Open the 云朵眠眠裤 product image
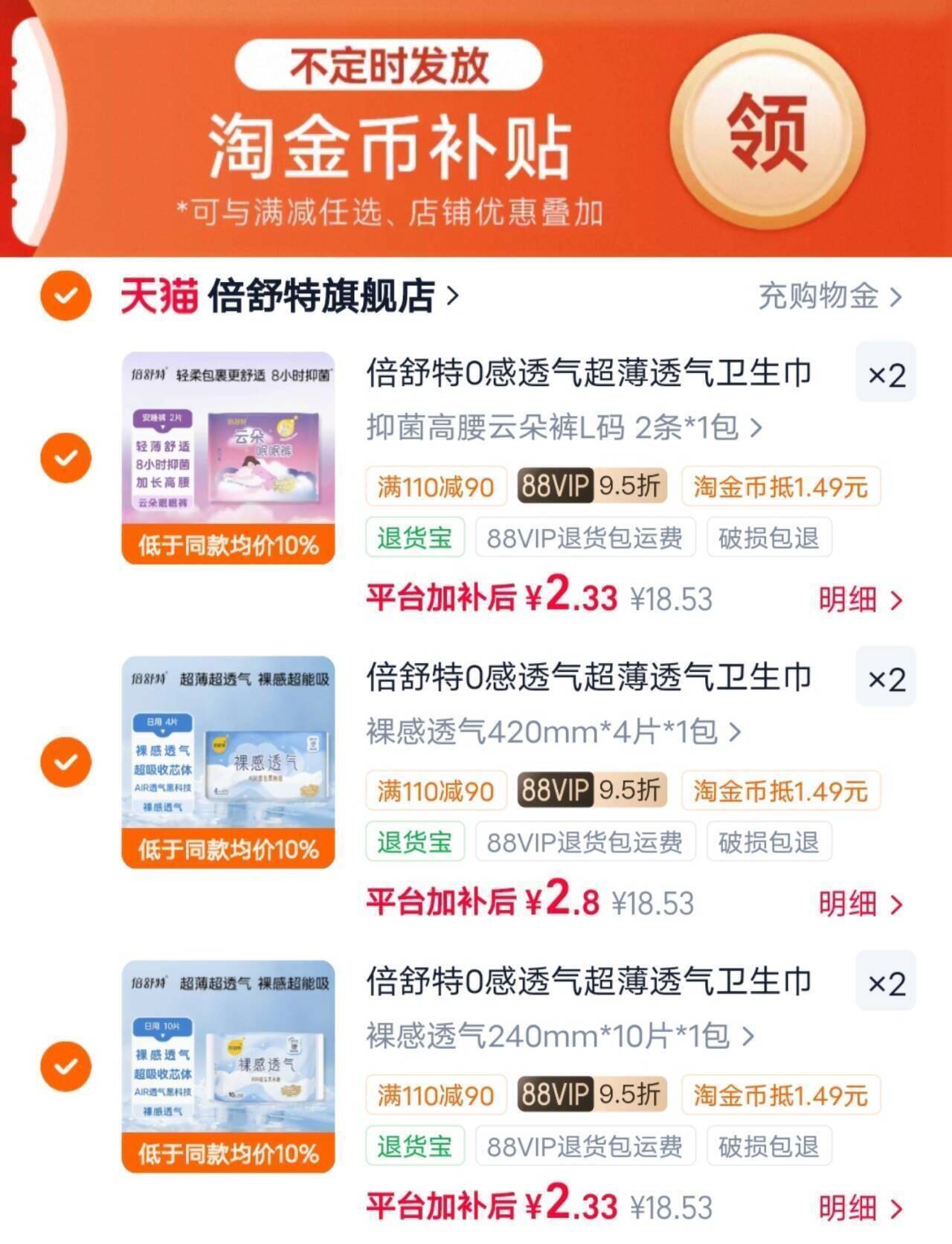The width and height of the screenshot is (952, 1244). [x=228, y=458]
